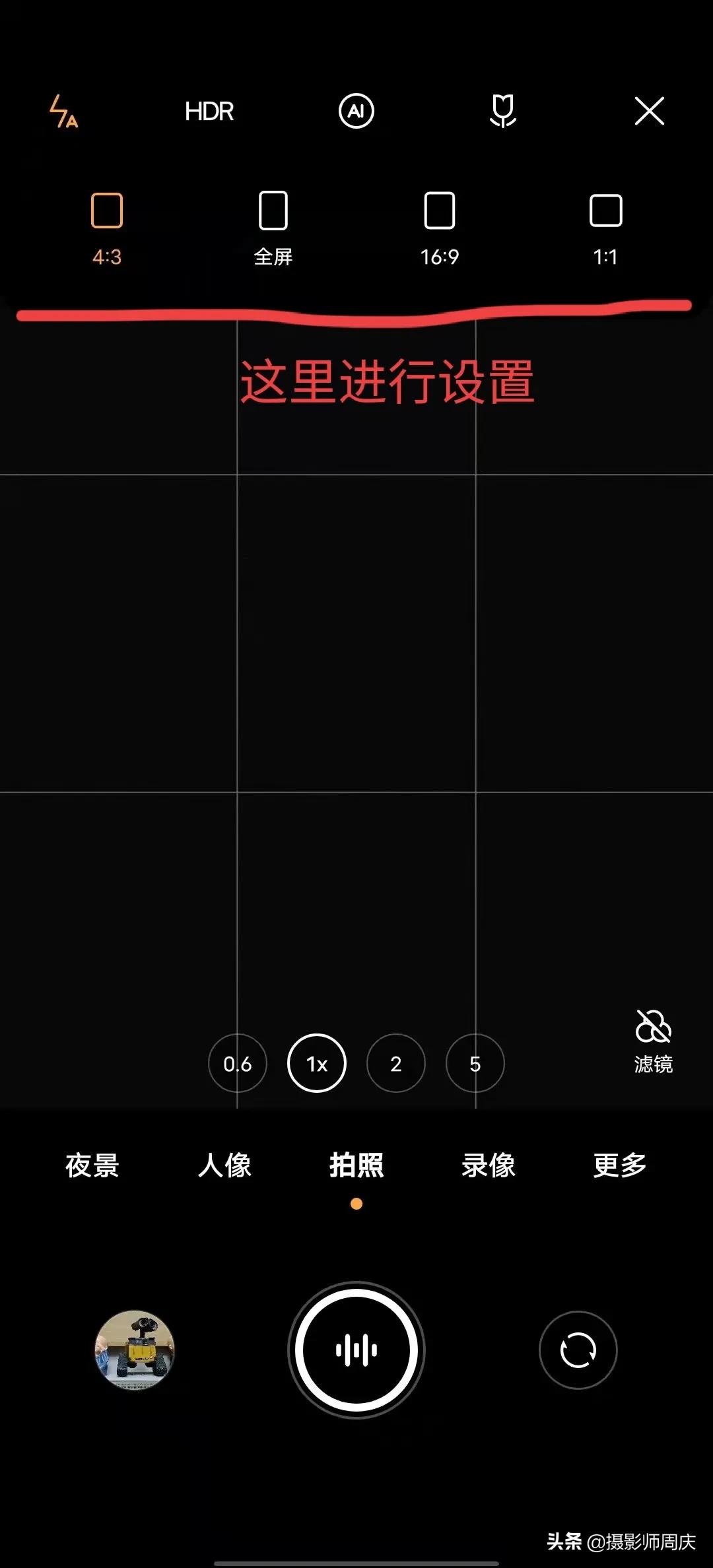Flip to the front camera
The image size is (713, 1568).
click(578, 1350)
